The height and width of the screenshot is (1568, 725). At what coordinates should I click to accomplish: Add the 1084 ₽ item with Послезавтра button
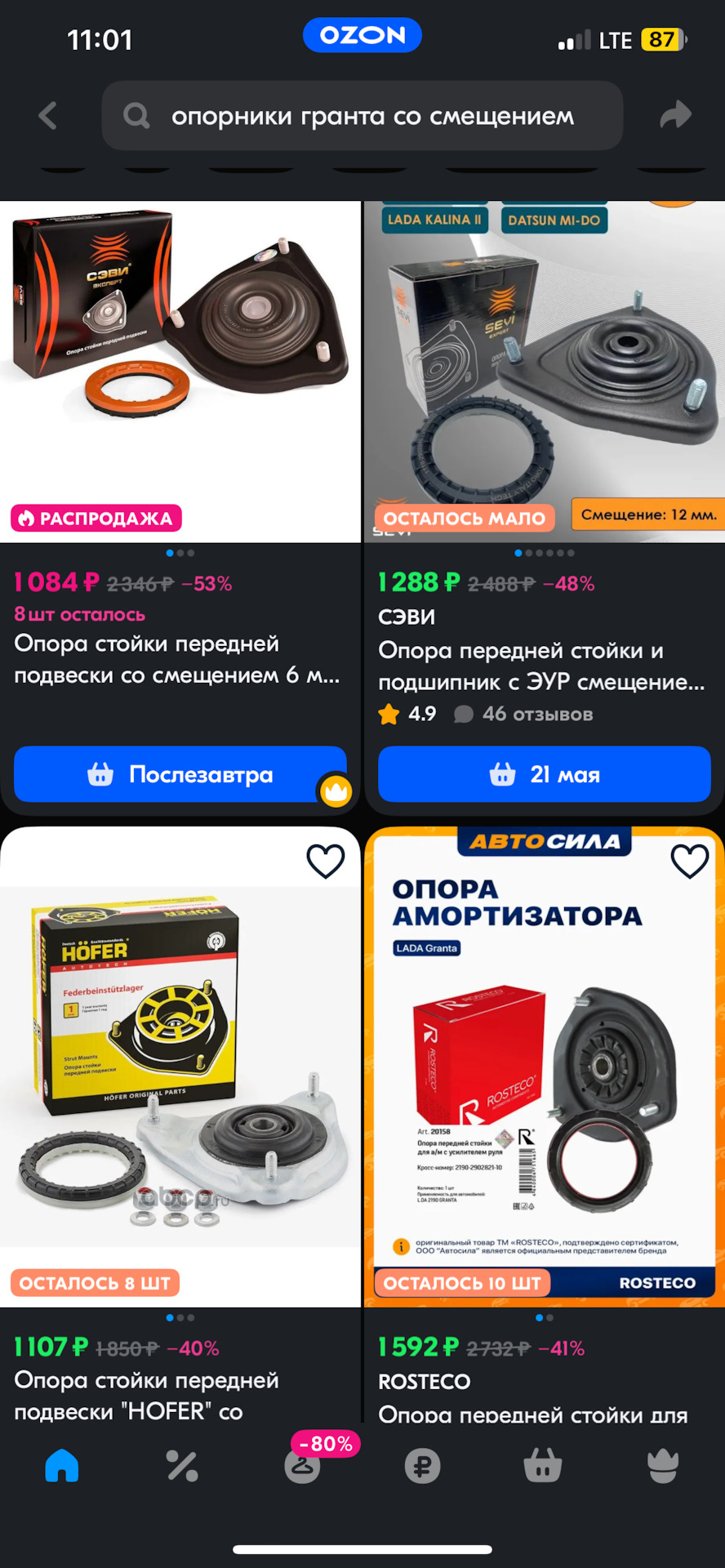pyautogui.click(x=180, y=773)
